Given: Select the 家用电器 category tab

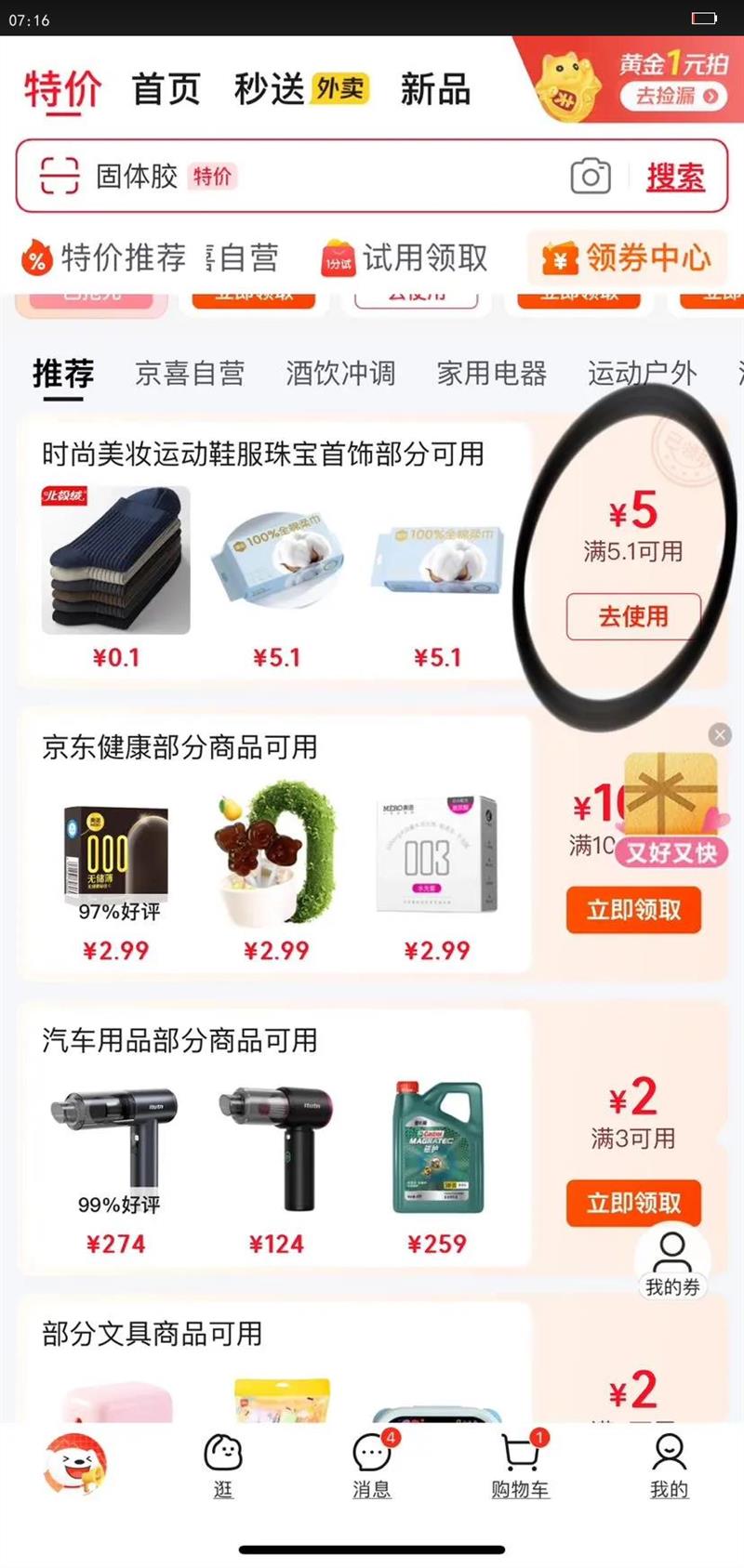Looking at the screenshot, I should [x=491, y=374].
